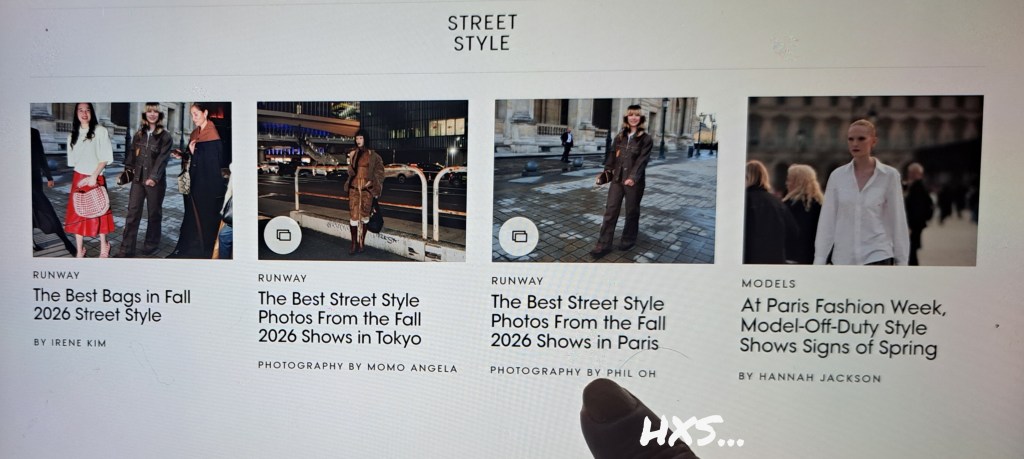This screenshot has height=459, width=1024.
Task: Read 'Fall 2026 Shows in Paris' headline
Action: coord(577,322)
